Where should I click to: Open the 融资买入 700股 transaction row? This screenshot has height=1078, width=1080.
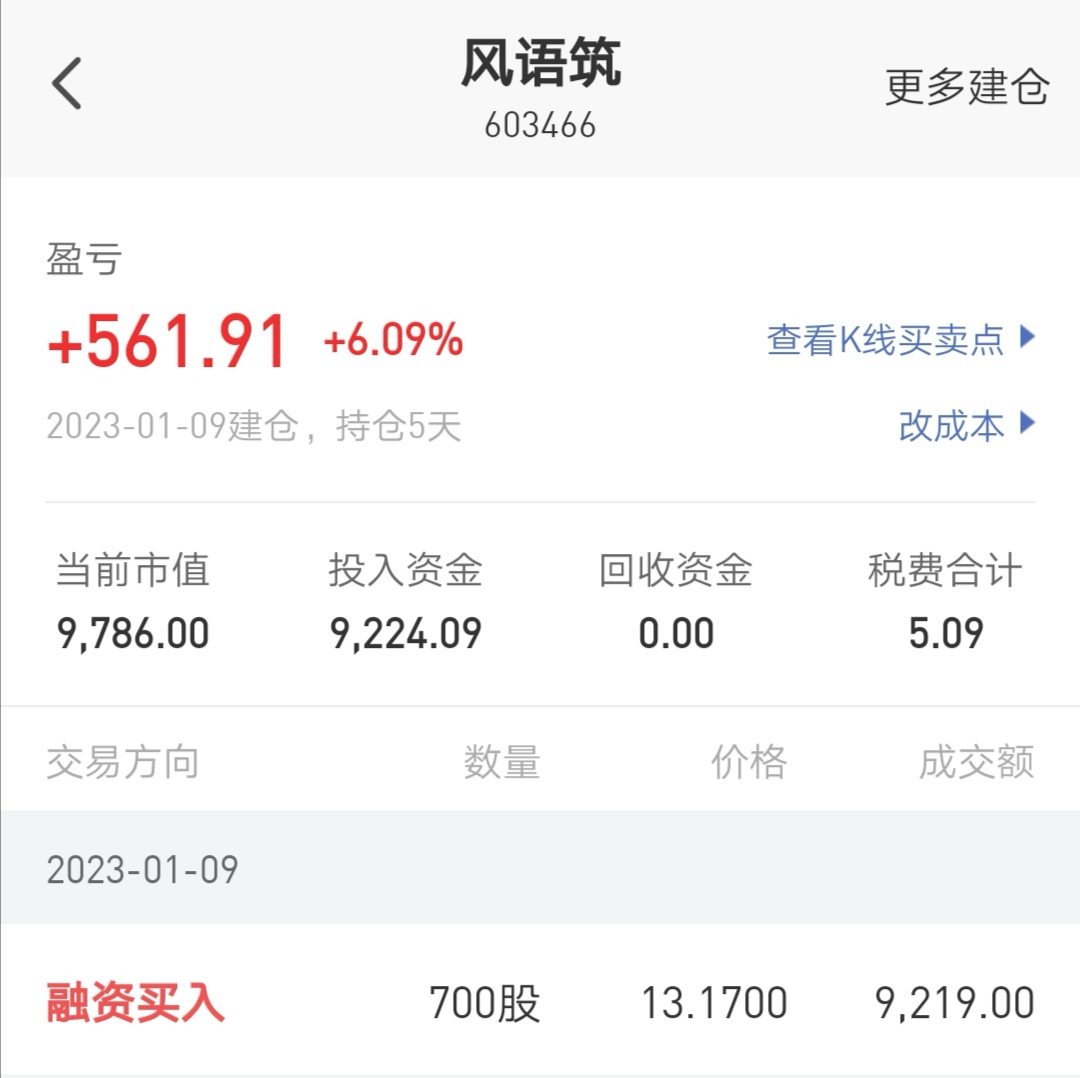540,1002
